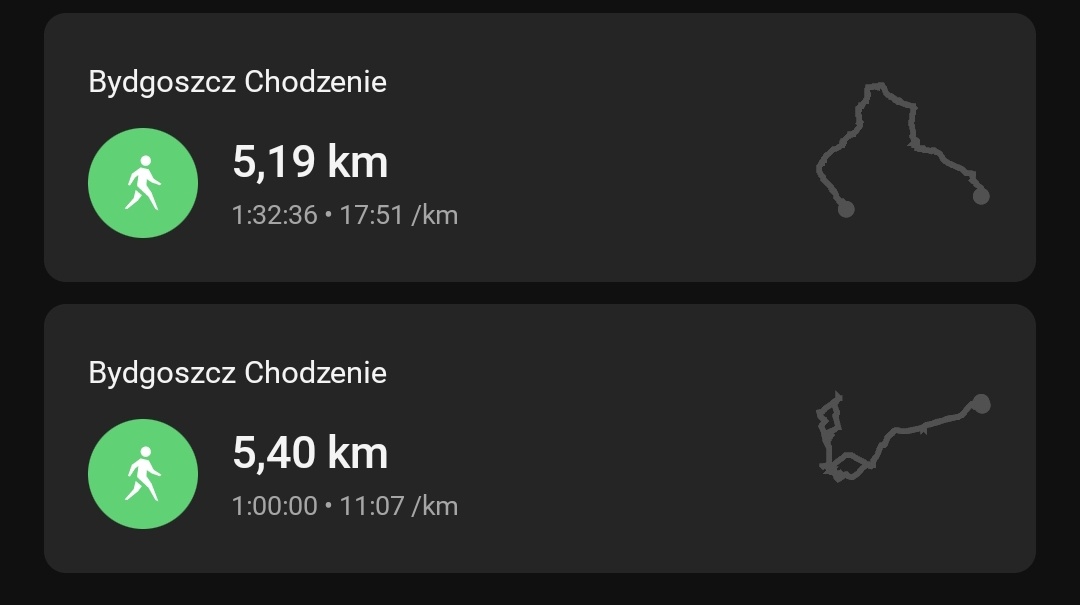Open the 5,19 km Bydgoszcz walk activity
1080x605 pixels.
pos(540,148)
